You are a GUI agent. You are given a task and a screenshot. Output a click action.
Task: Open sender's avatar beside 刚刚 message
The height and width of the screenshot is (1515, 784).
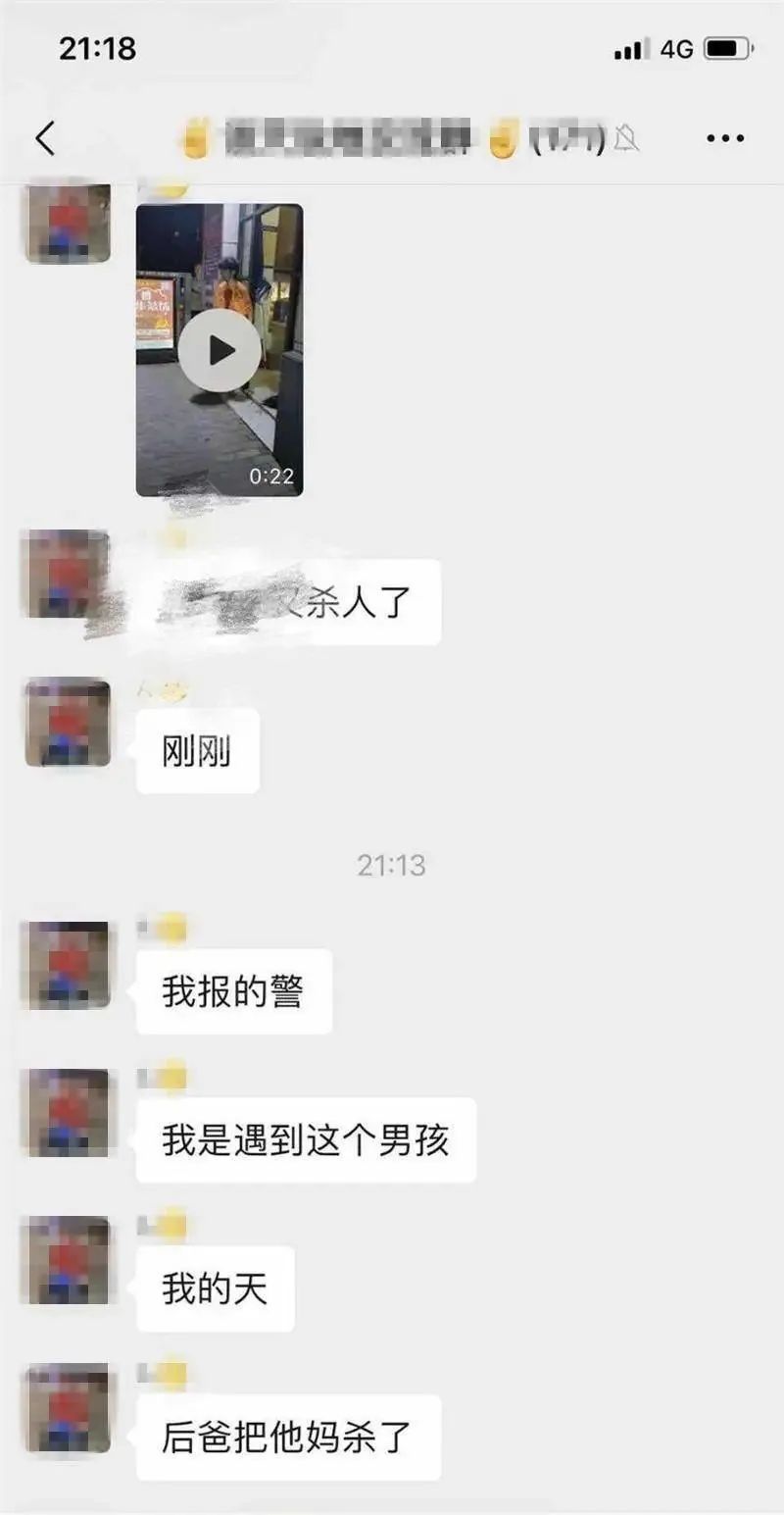point(68,723)
